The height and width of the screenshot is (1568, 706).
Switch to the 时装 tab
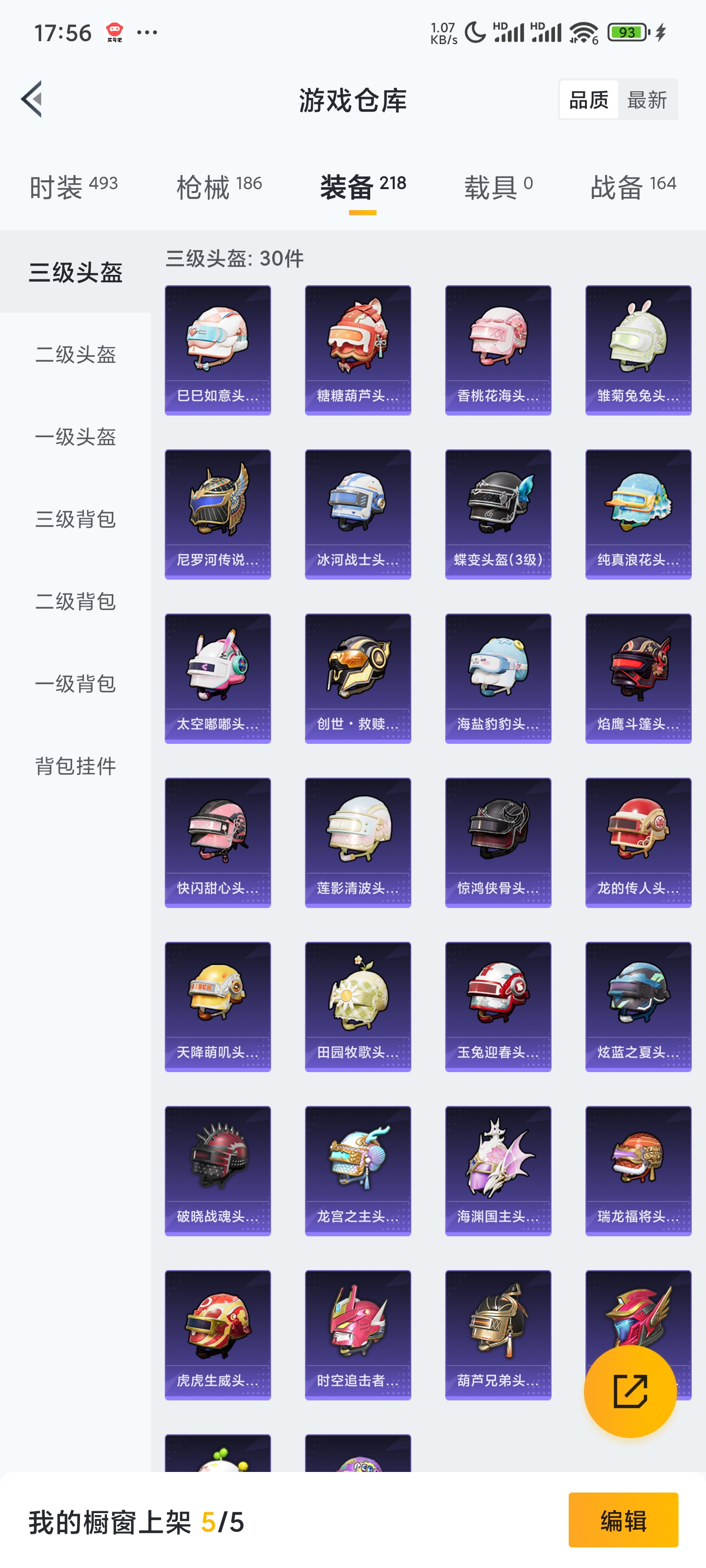(x=73, y=186)
